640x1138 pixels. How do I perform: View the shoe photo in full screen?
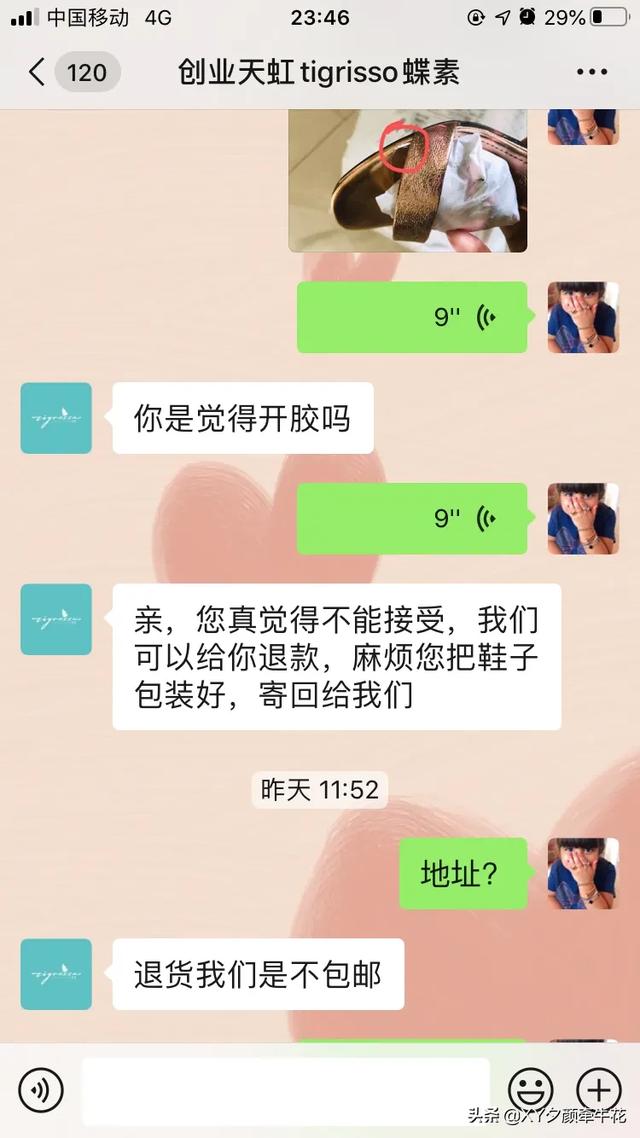[407, 180]
